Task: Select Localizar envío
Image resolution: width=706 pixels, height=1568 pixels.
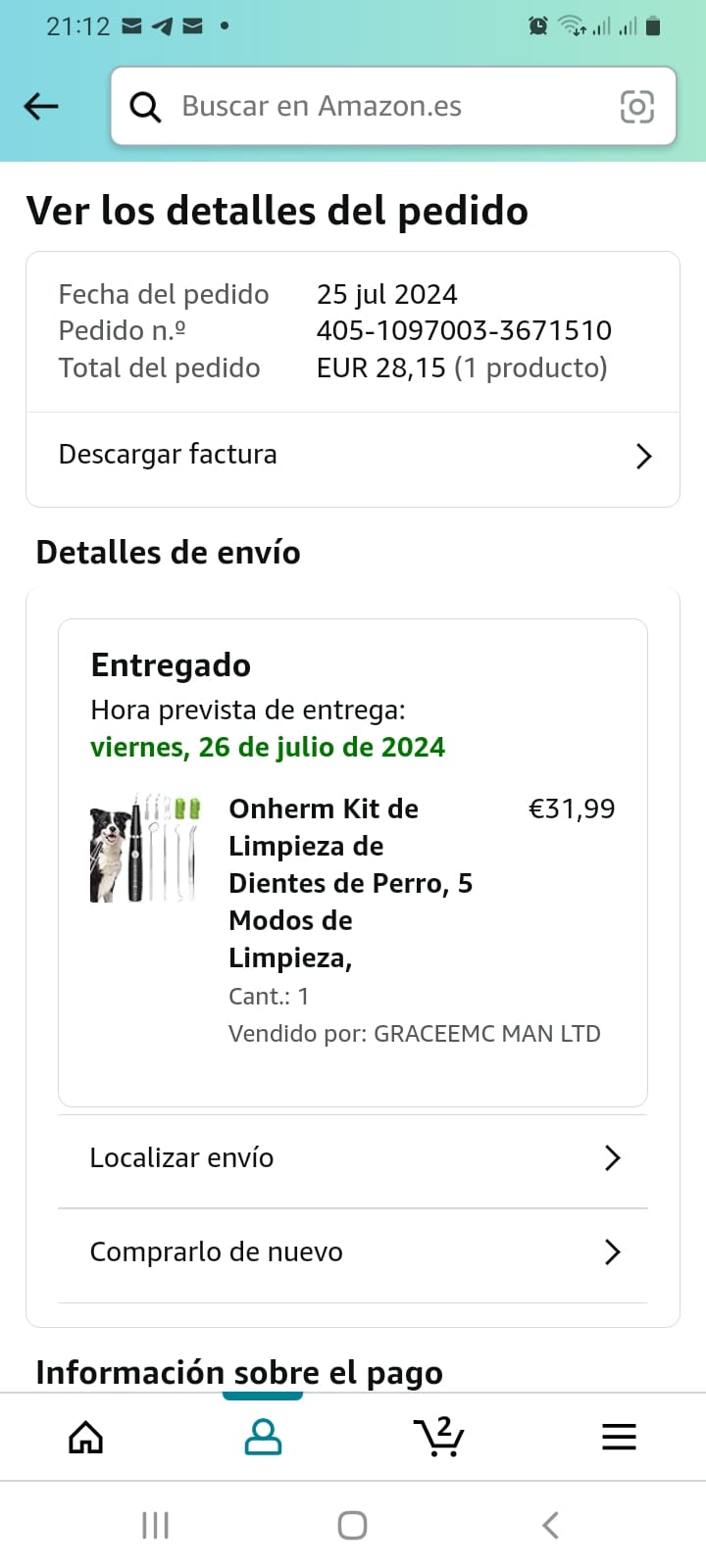Action: [x=353, y=1158]
